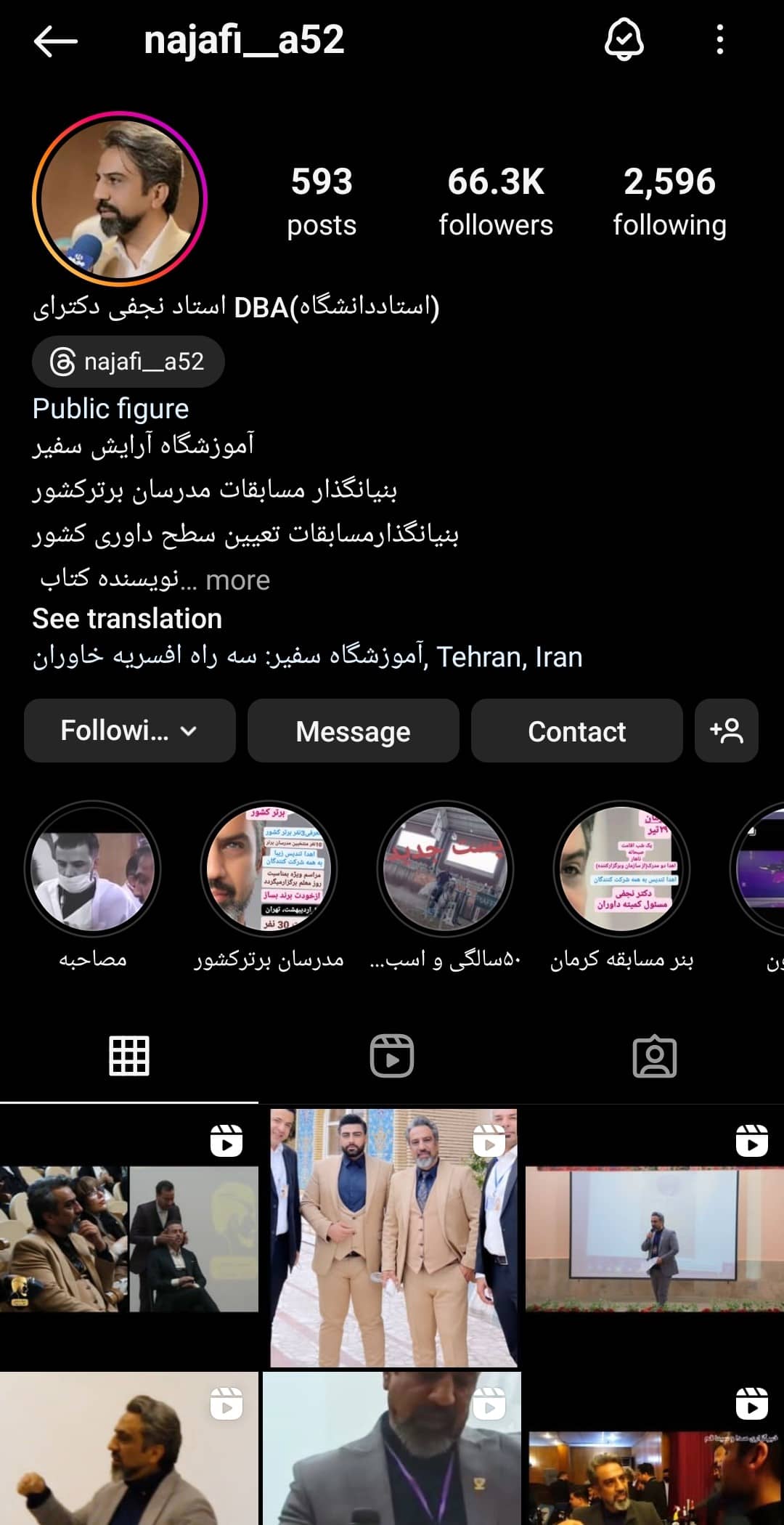
Task: Expand the bio with more
Action: (x=237, y=580)
